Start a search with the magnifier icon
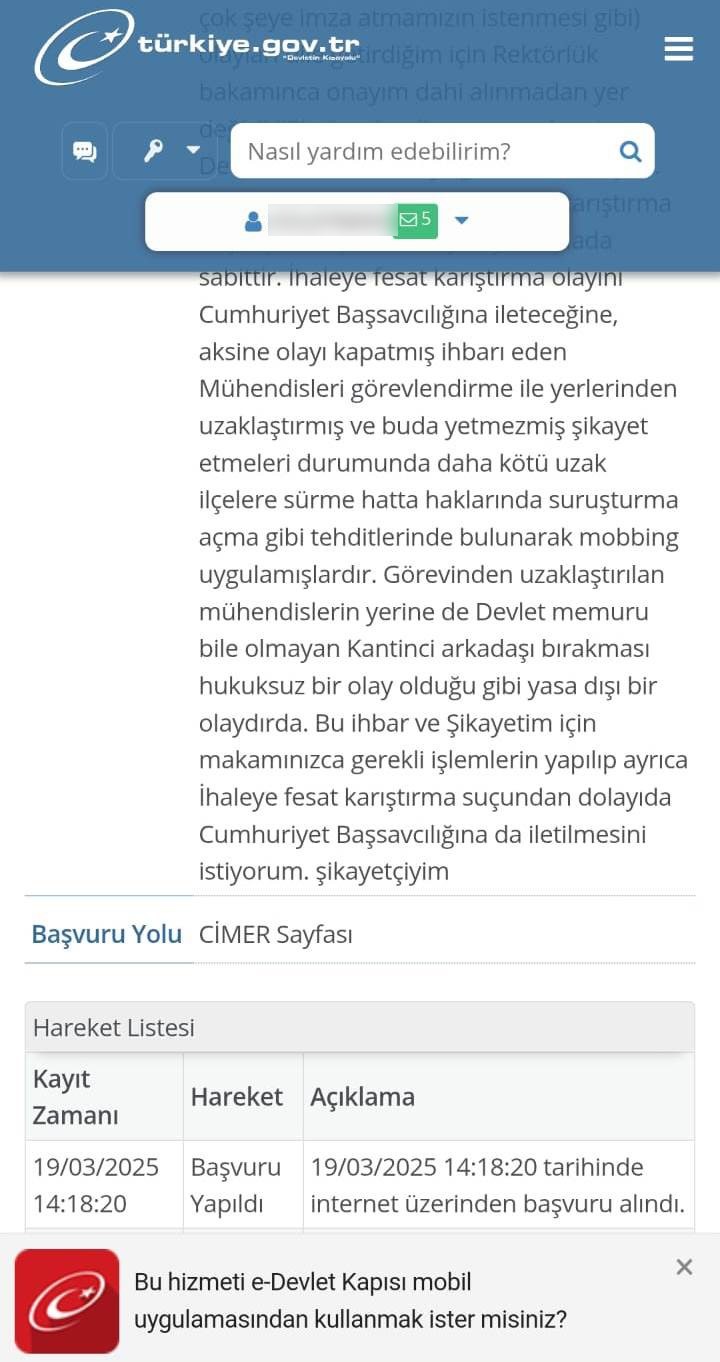 click(x=629, y=151)
